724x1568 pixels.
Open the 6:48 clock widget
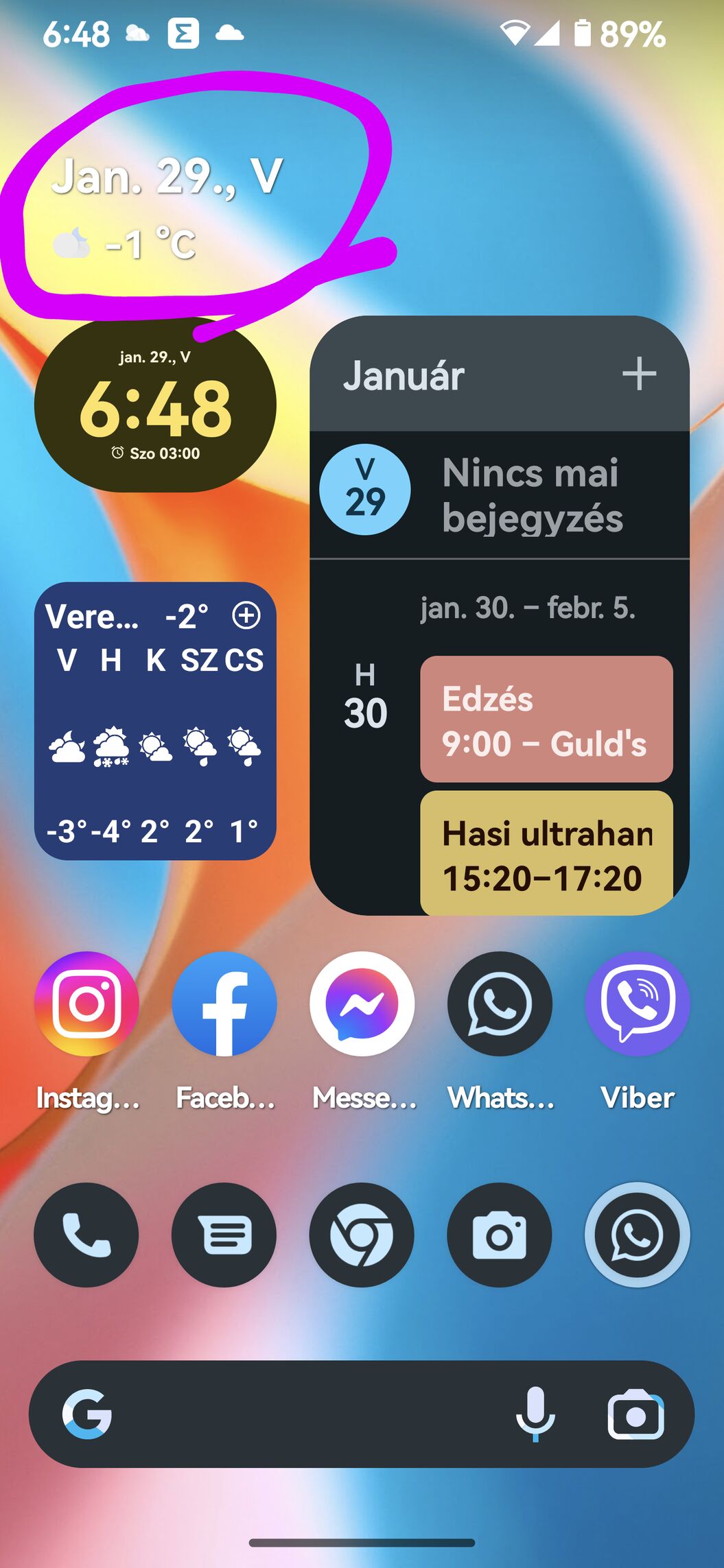(155, 405)
